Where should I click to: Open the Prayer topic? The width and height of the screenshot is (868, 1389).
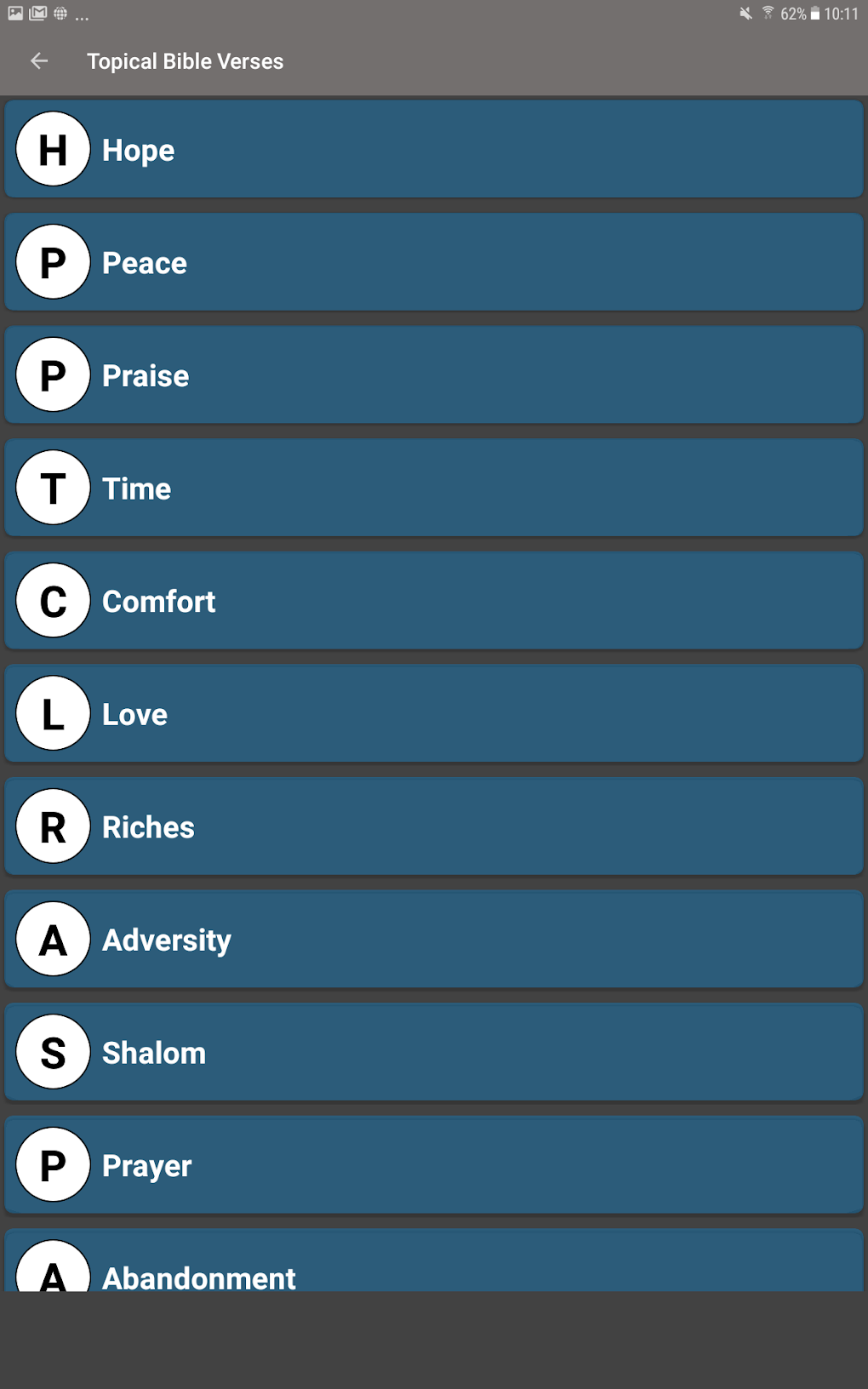pyautogui.click(x=434, y=1165)
